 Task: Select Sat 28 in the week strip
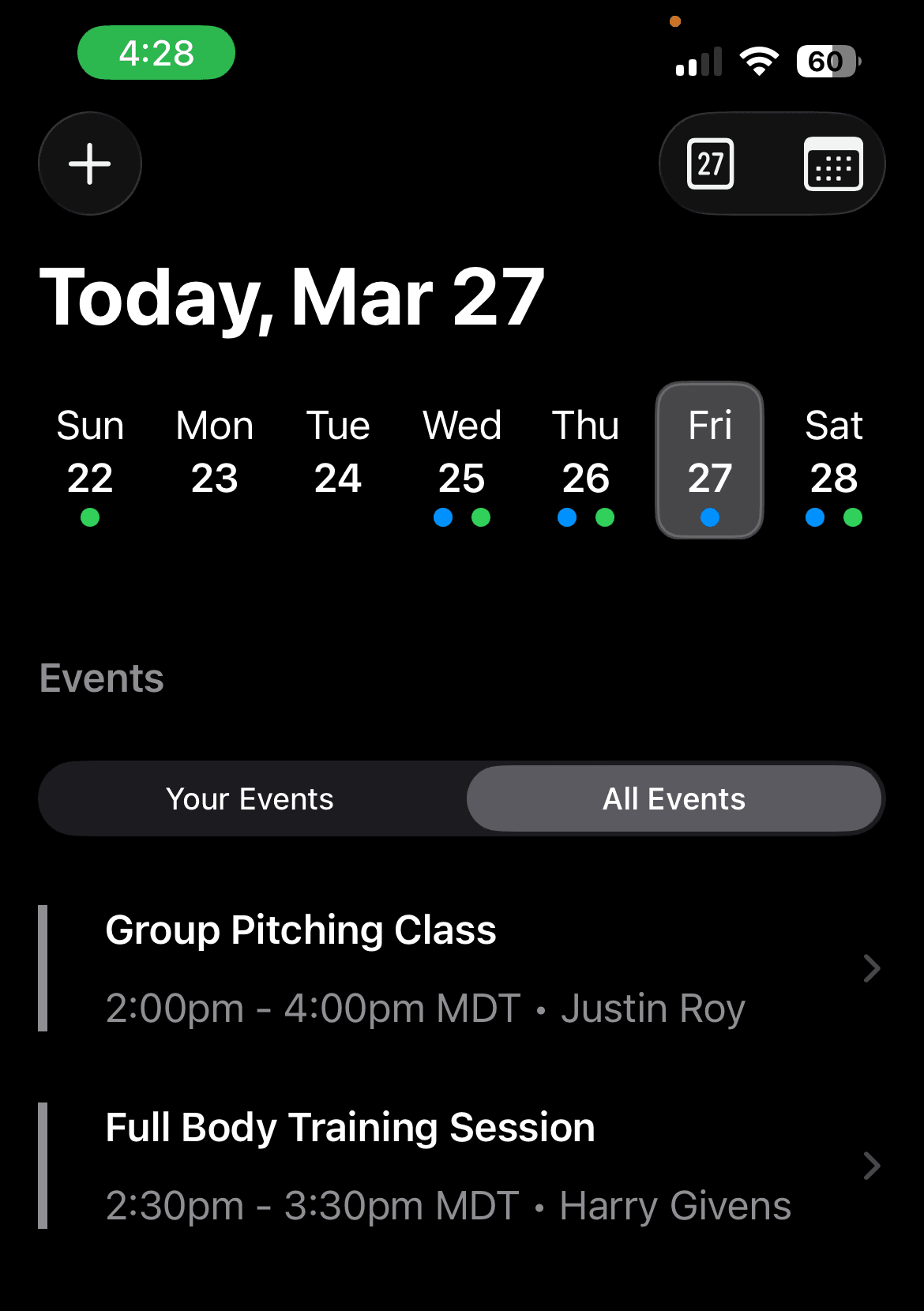834,460
